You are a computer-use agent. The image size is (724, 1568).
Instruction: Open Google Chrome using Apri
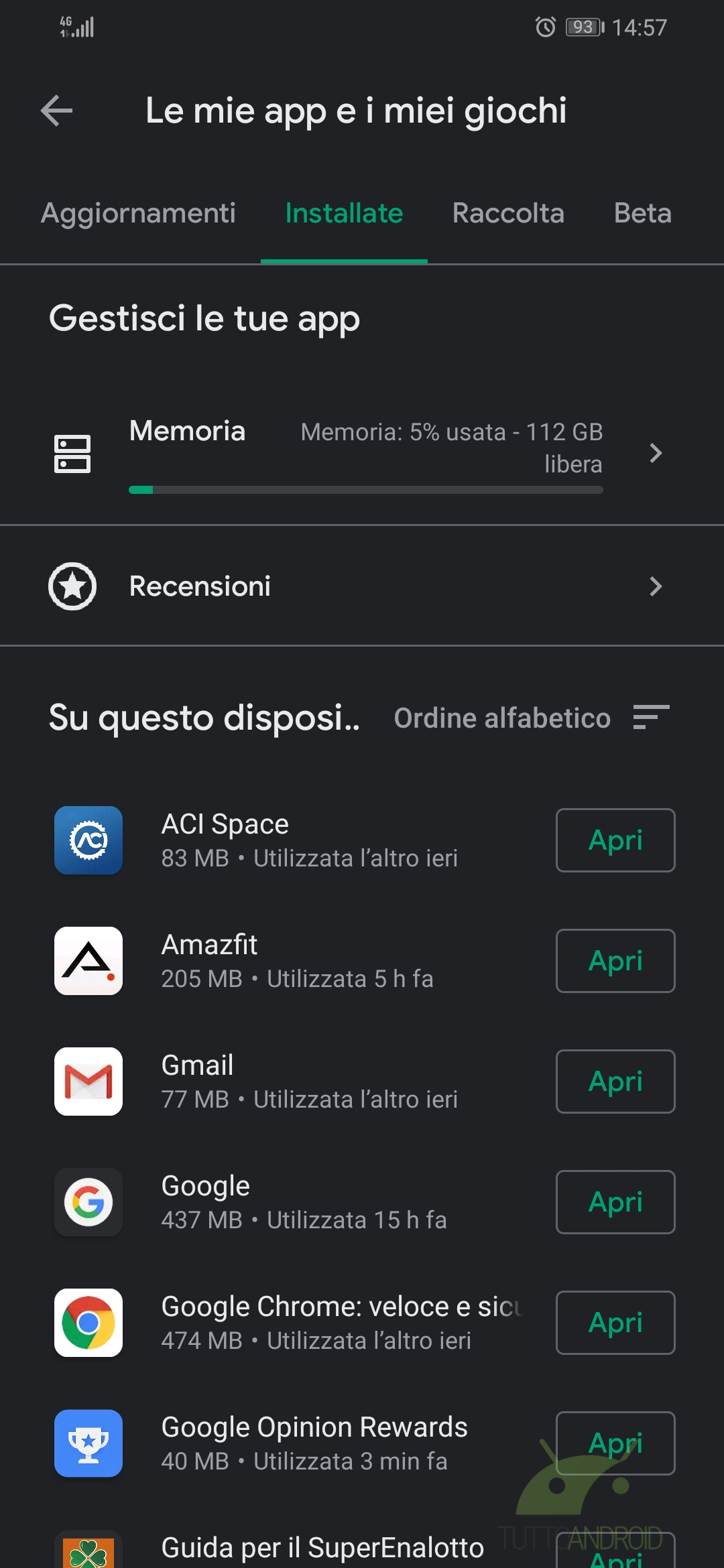coord(615,1323)
